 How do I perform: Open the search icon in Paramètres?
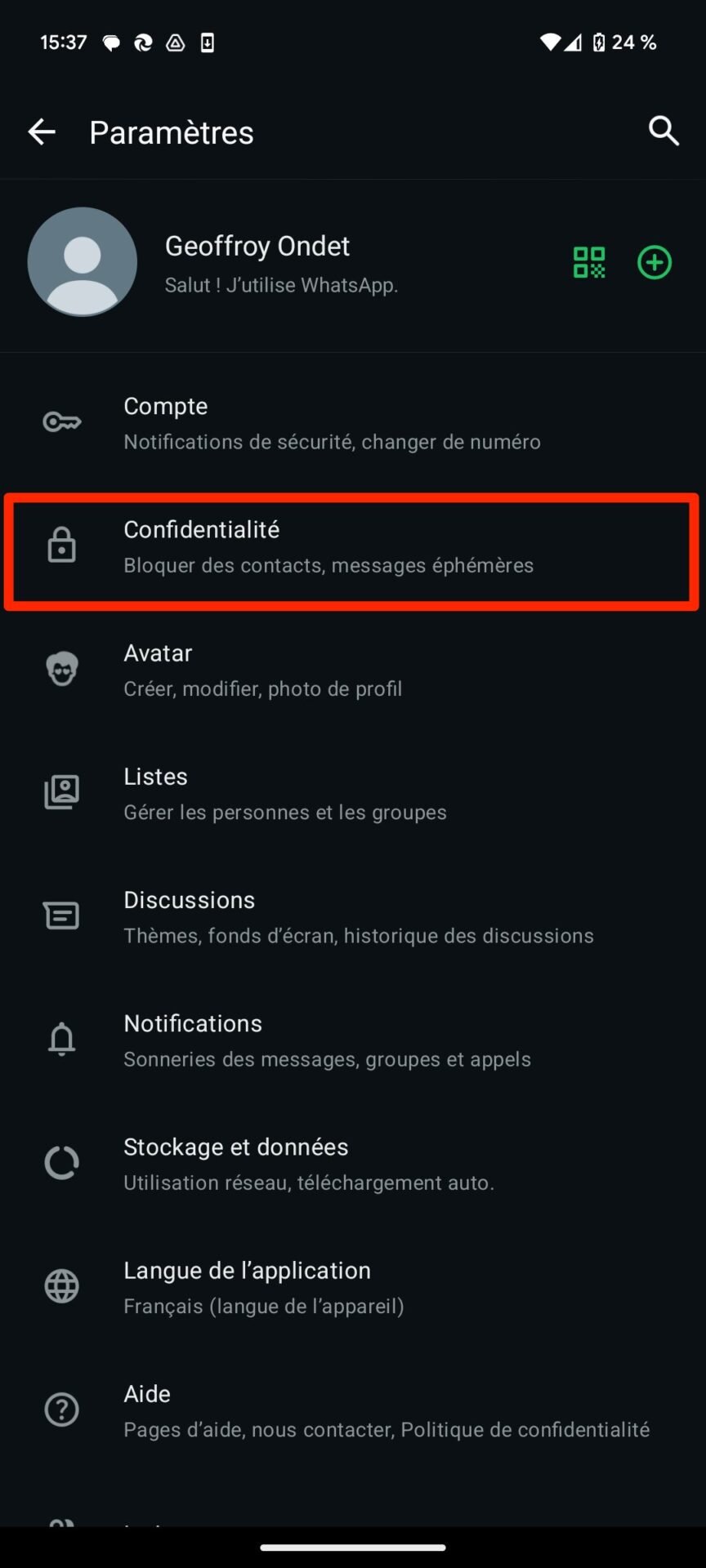point(664,131)
